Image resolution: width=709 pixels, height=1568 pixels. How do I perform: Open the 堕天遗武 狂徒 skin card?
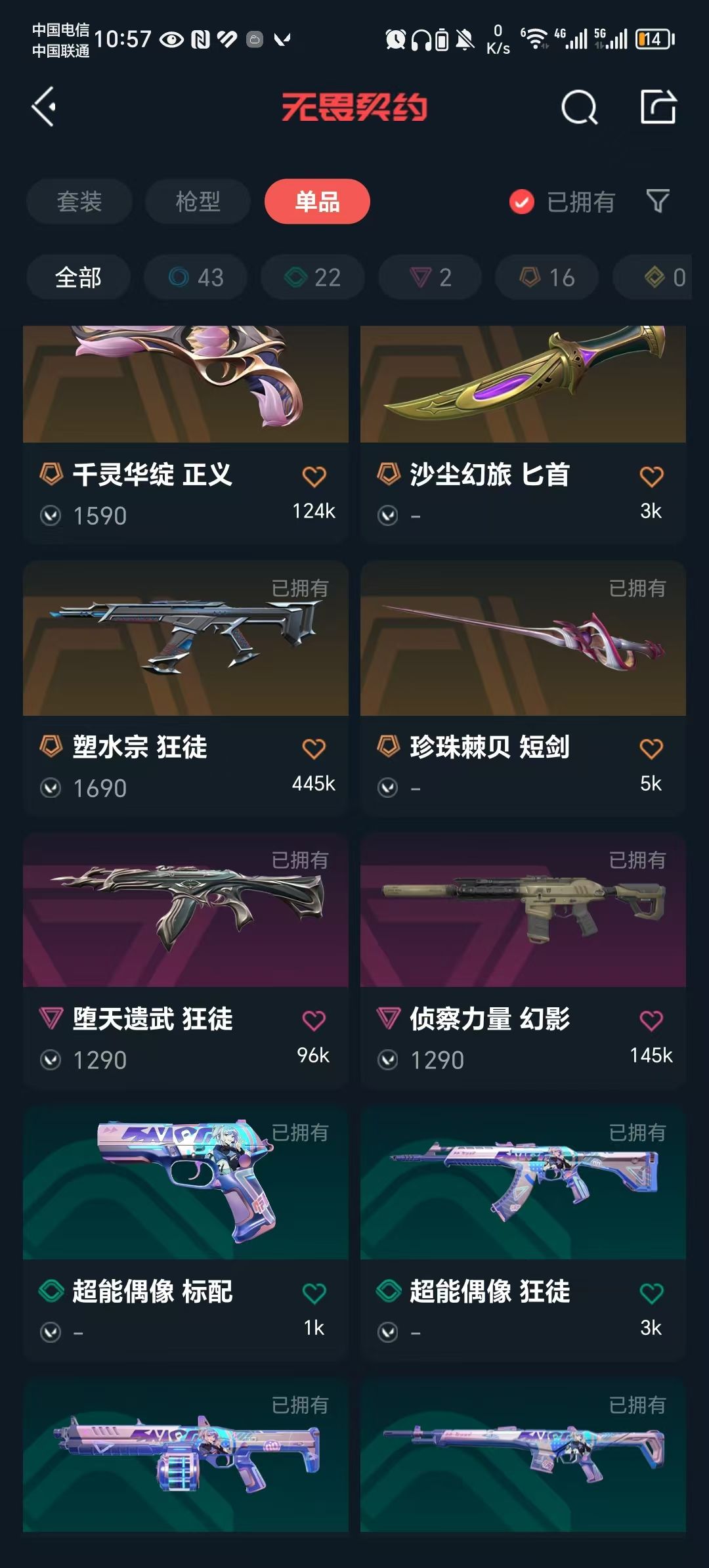(x=186, y=960)
